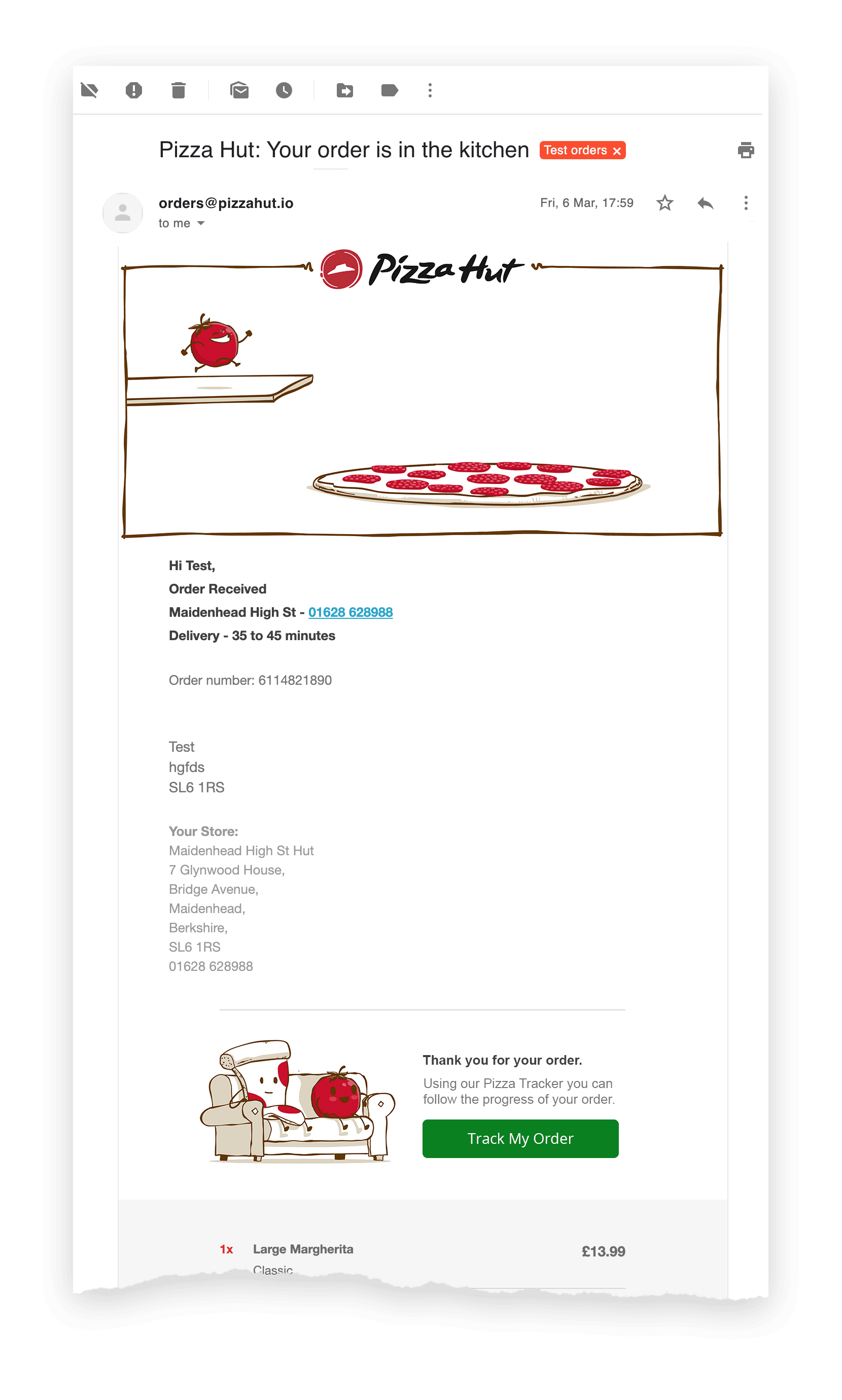Report this email as spam

point(134,90)
